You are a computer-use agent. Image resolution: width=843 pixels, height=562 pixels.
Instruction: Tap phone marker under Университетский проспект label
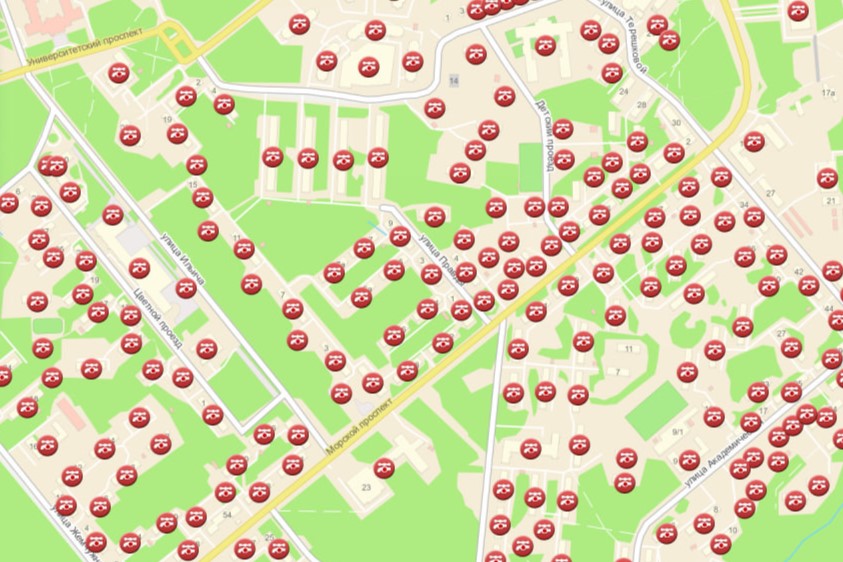tap(119, 73)
